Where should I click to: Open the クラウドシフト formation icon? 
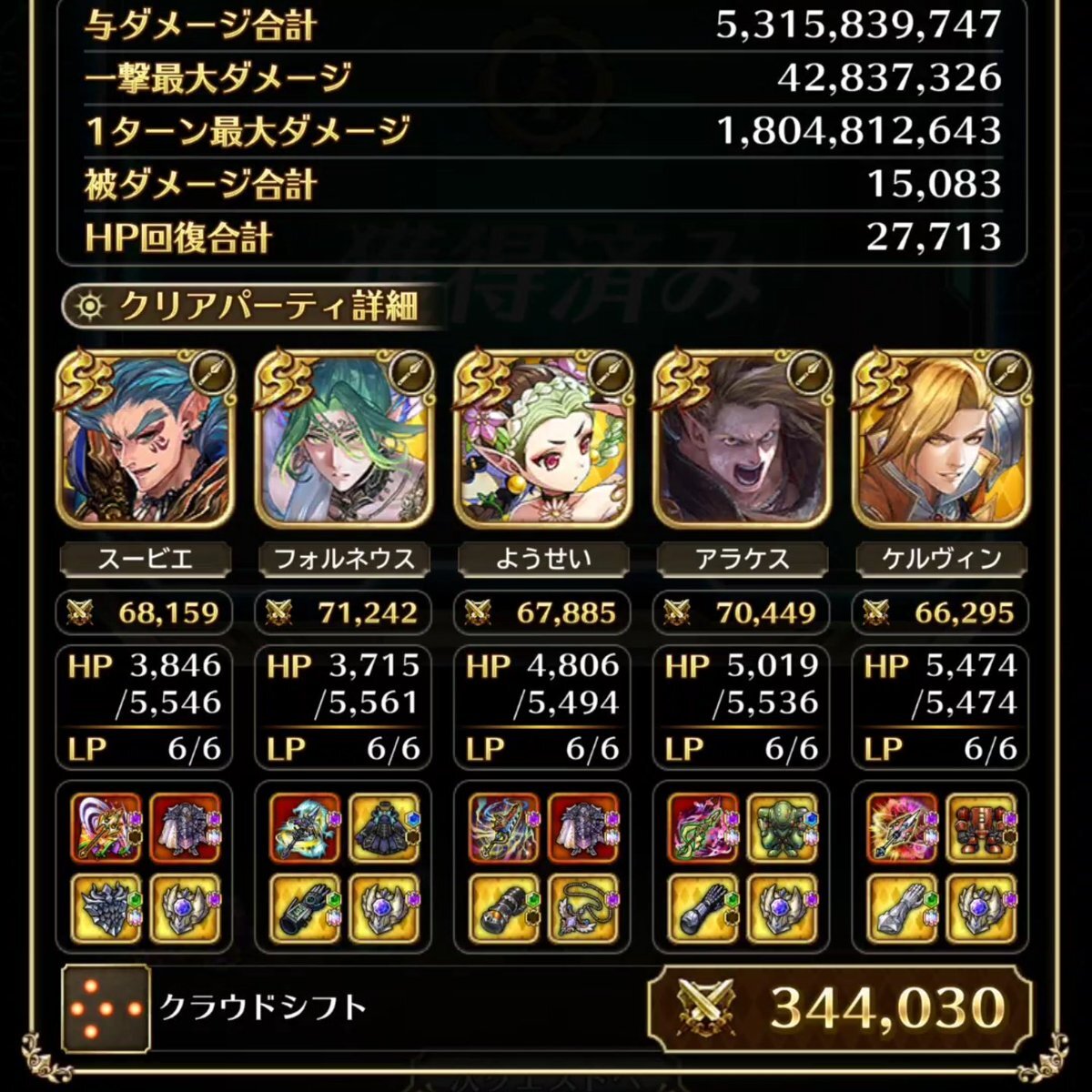(x=106, y=1008)
